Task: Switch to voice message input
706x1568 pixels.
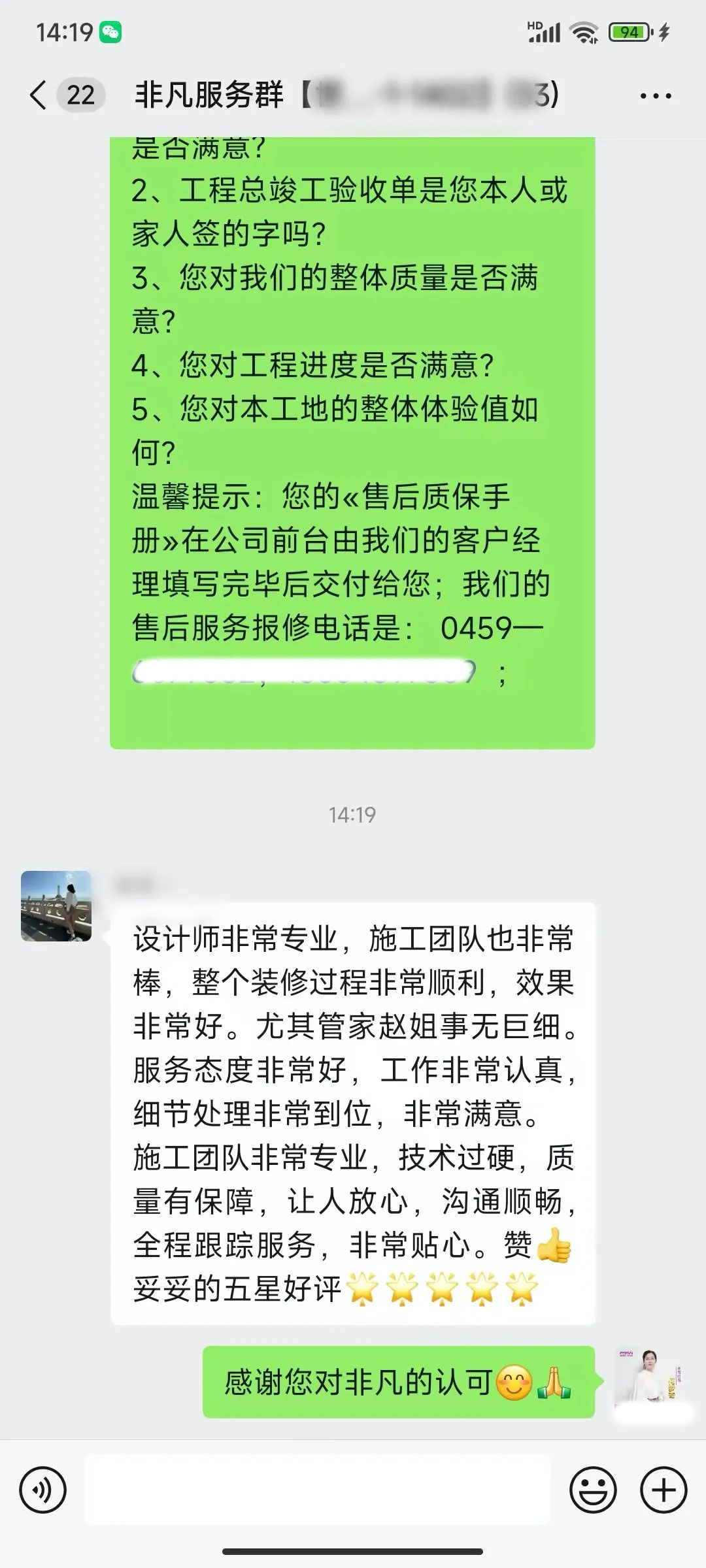Action: click(43, 1491)
